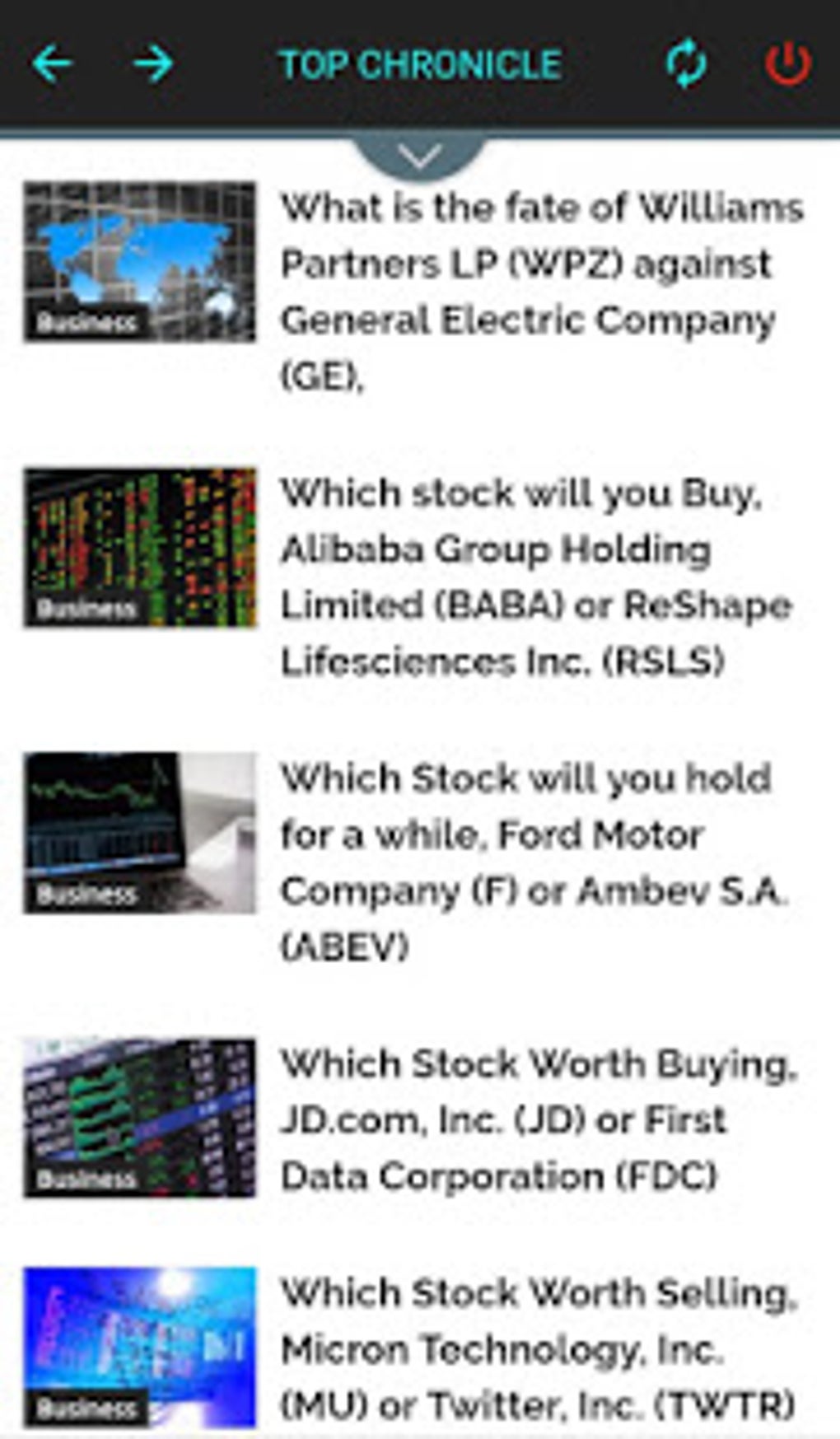Image resolution: width=840 pixels, height=1439 pixels.
Task: Tap the red power icon
Action: [788, 64]
